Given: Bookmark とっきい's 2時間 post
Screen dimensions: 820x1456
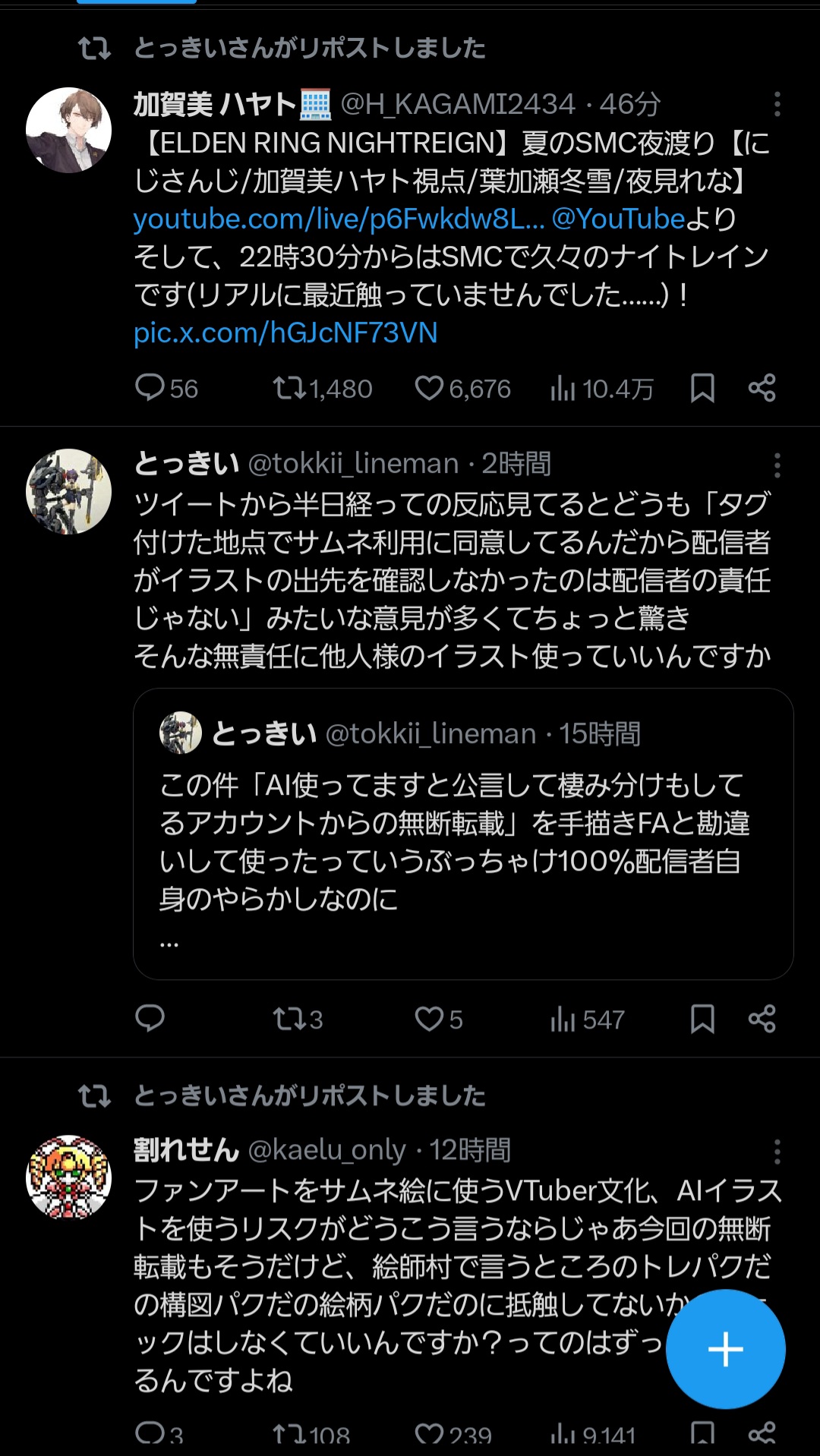Looking at the screenshot, I should point(702,1018).
